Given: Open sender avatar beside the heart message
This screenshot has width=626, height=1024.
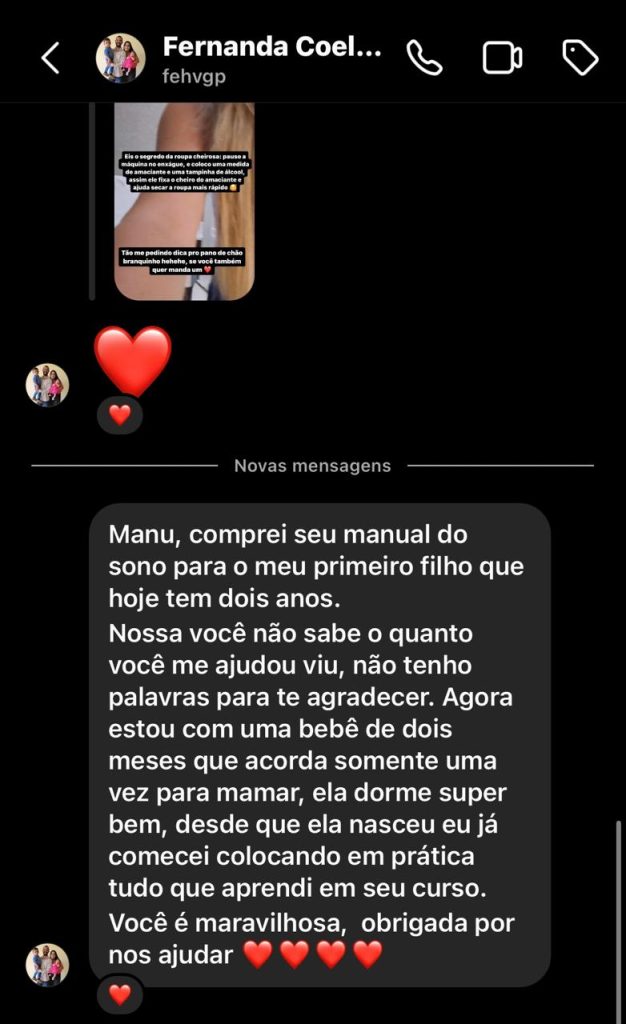Looking at the screenshot, I should click(x=47, y=385).
